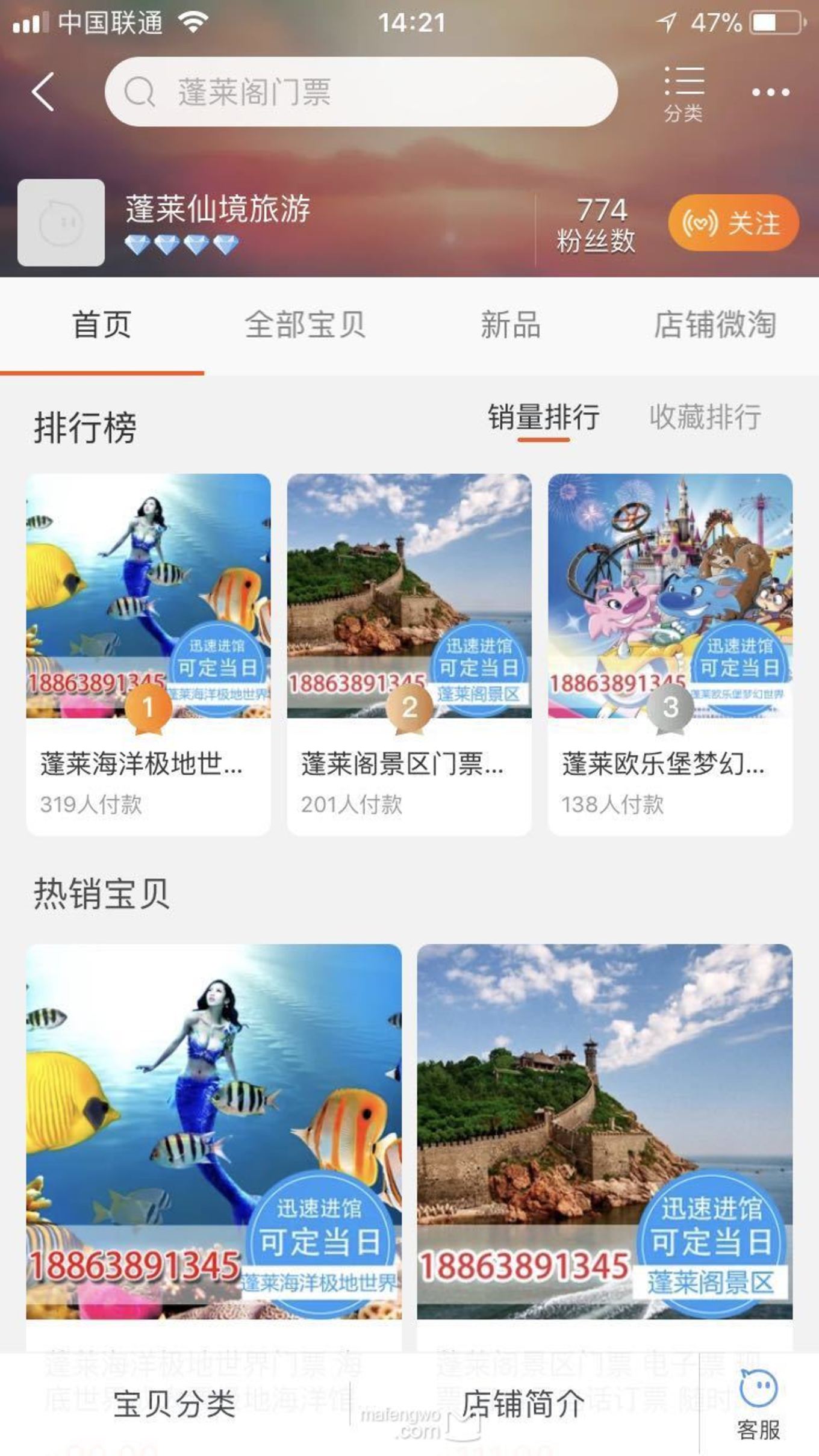819x1456 pixels.
Task: Open the 蓬莱仙境旅游 shop avatar
Action: [x=61, y=223]
